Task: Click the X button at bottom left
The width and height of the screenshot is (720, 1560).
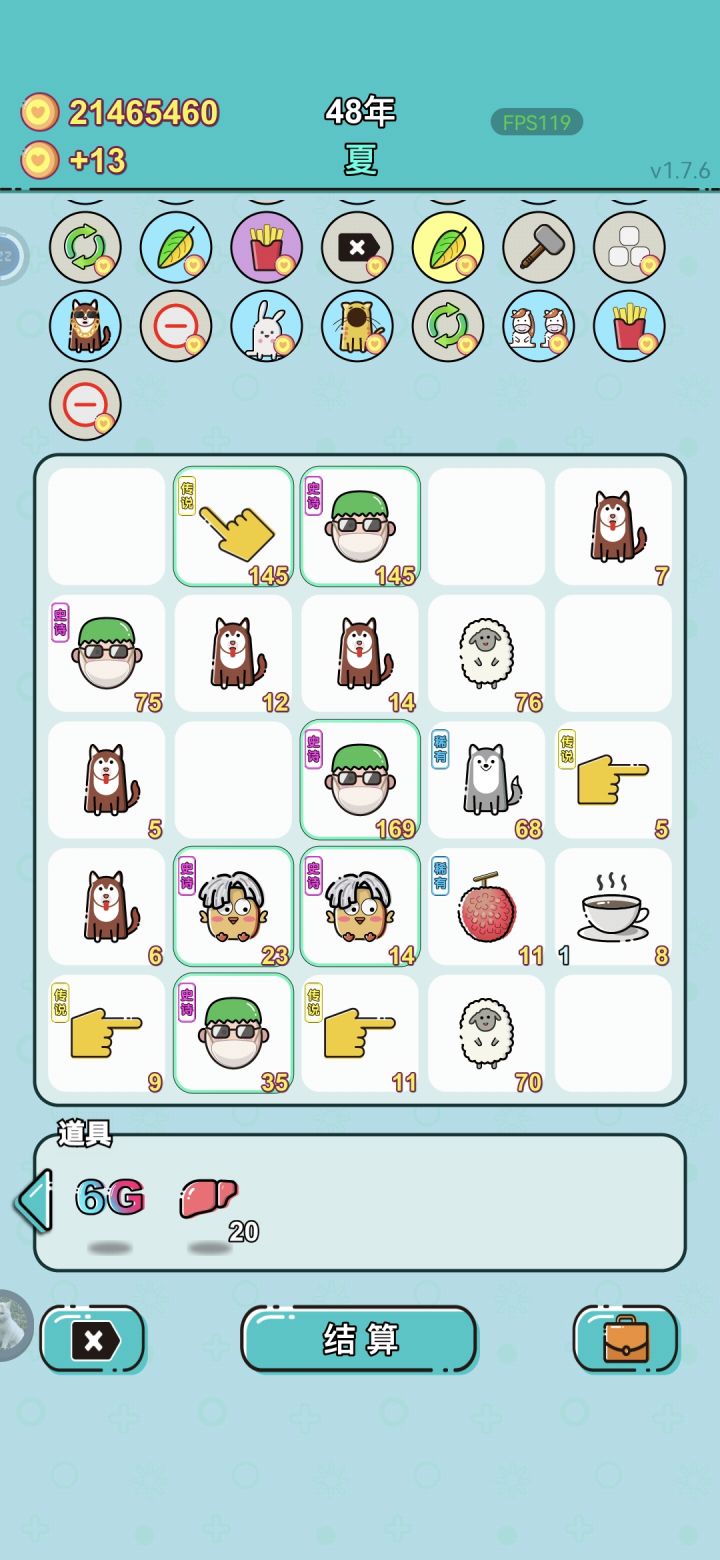Action: (92, 1340)
